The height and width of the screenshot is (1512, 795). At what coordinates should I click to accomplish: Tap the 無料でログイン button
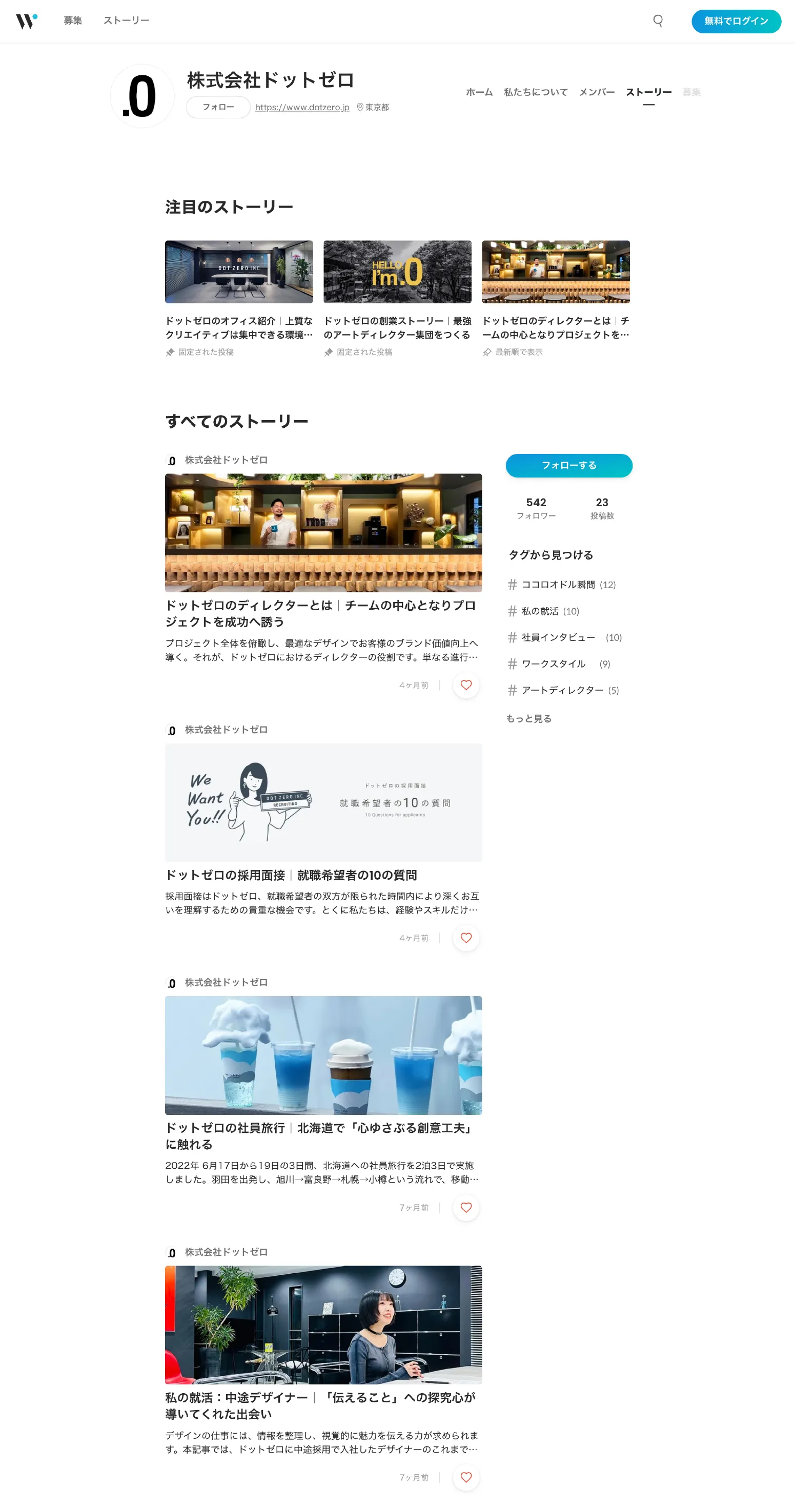(736, 21)
